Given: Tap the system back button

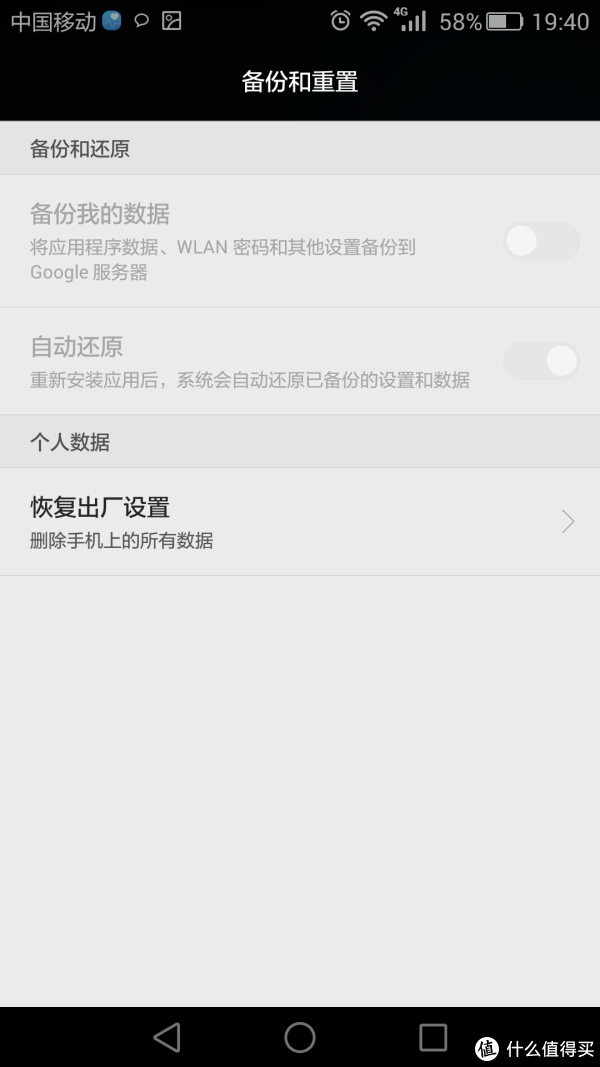Looking at the screenshot, I should [167, 1037].
